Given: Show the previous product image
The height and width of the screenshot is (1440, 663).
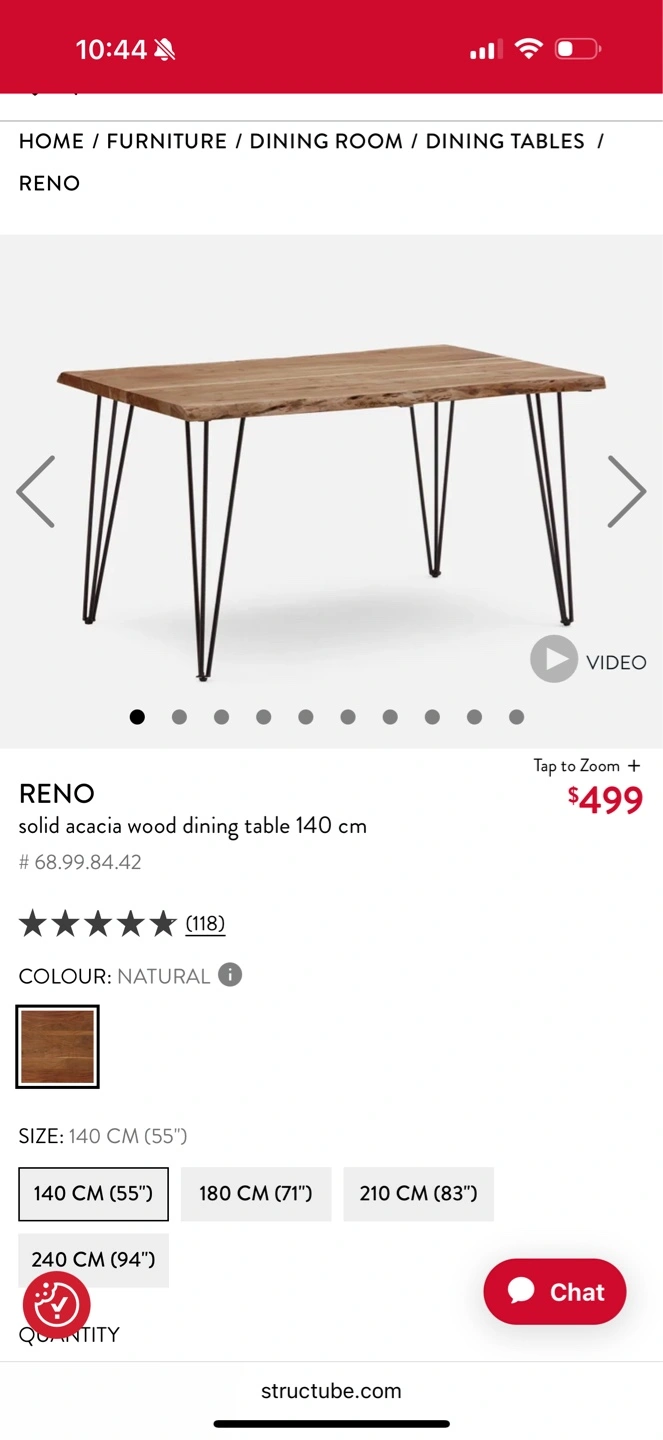Looking at the screenshot, I should tap(36, 491).
